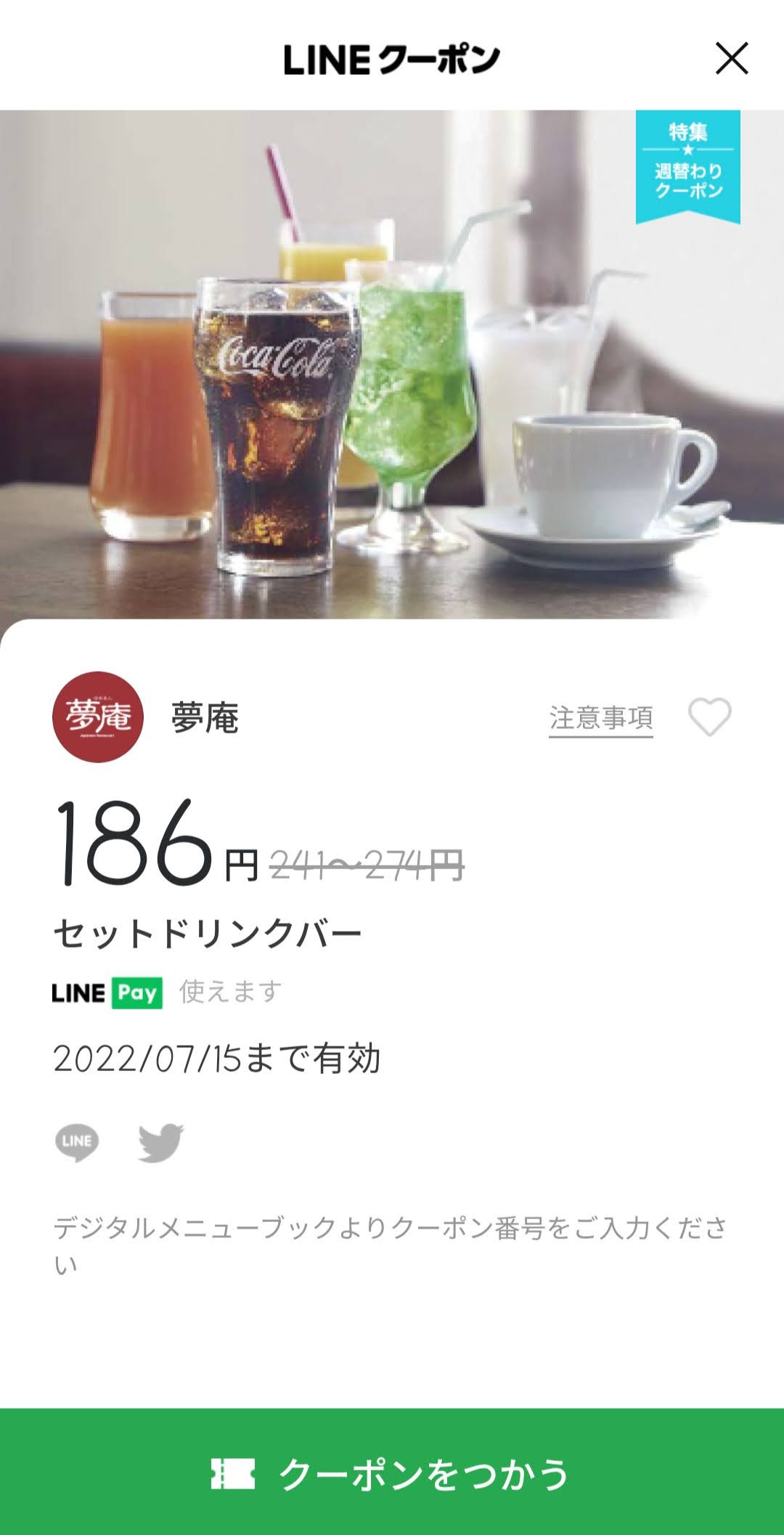The height and width of the screenshot is (1535, 784).
Task: Favorite this coupon with the heart
Action: (710, 717)
